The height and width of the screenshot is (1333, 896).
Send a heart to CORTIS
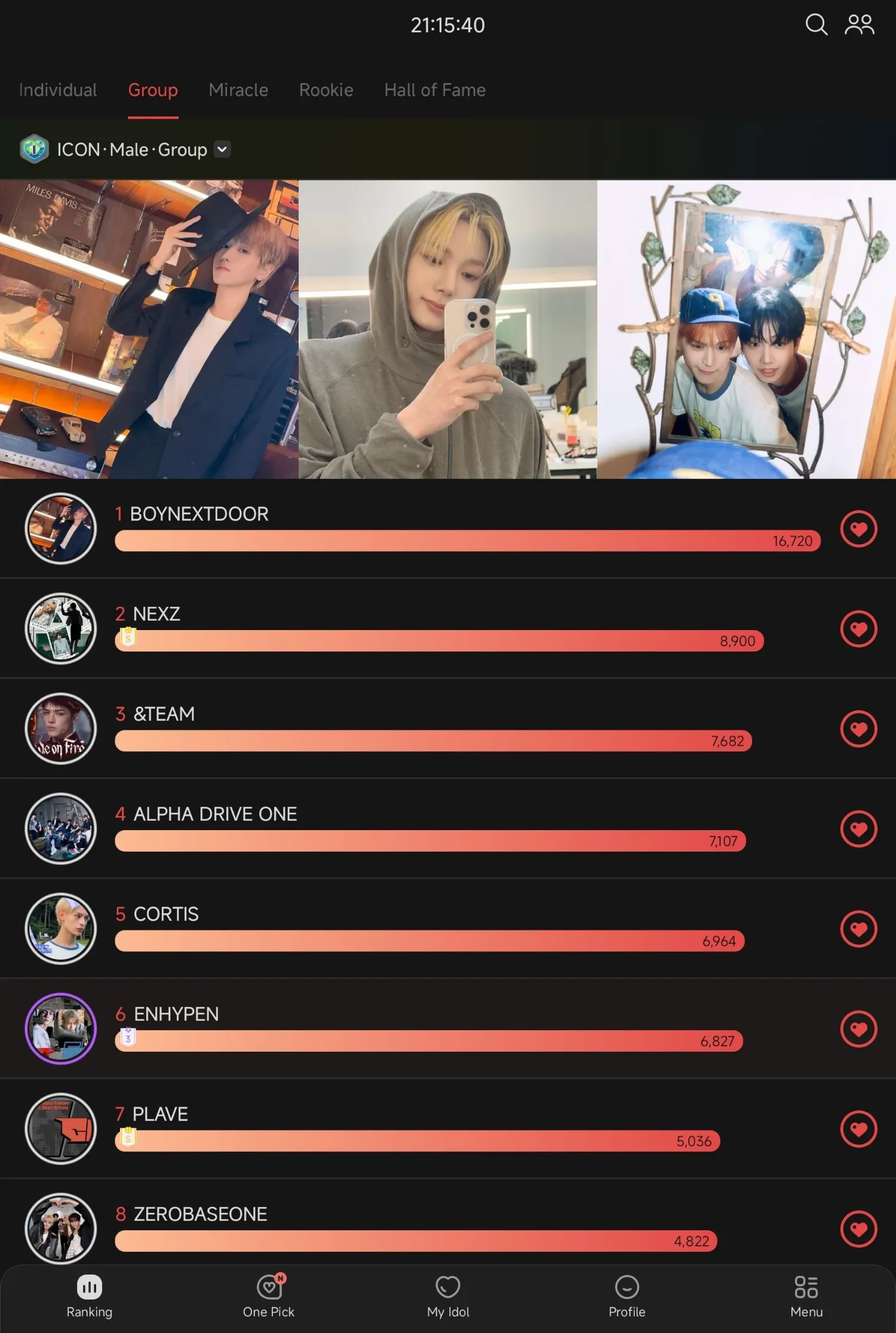858,929
